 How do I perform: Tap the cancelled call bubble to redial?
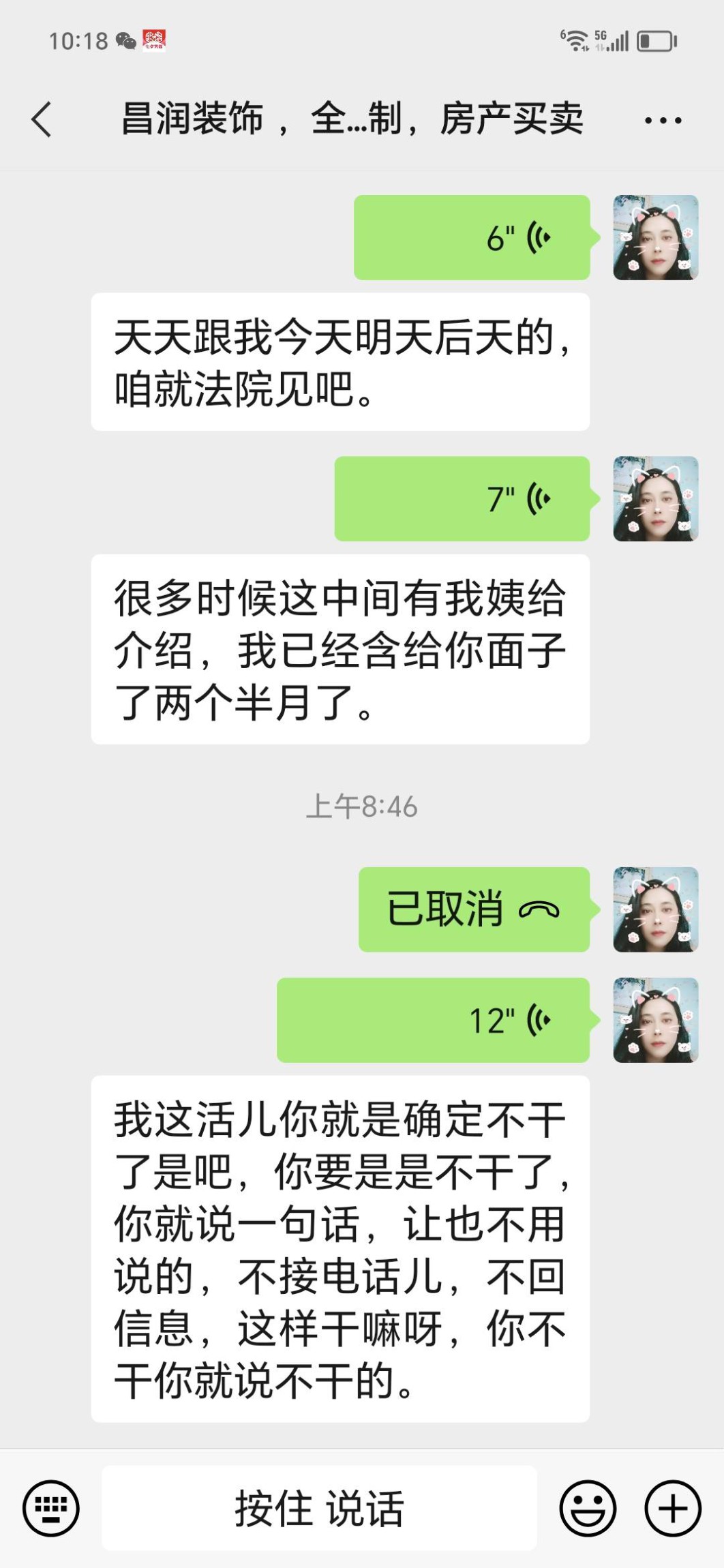click(x=474, y=909)
